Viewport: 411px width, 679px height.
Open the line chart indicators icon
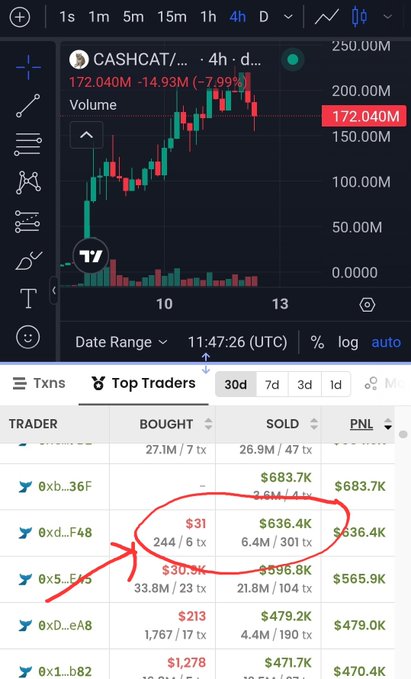click(x=327, y=17)
